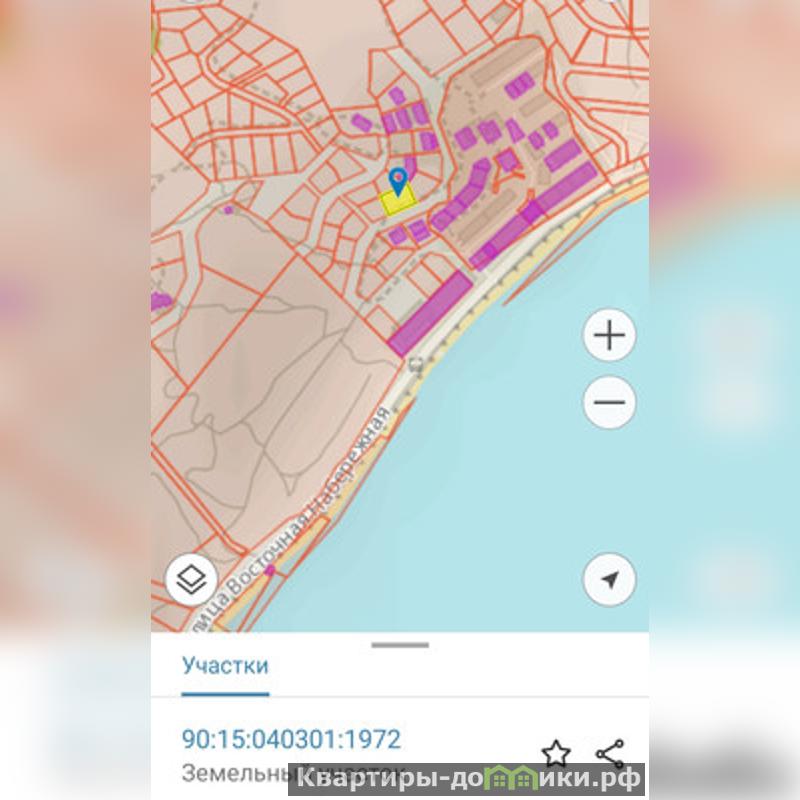Zoom out of the map
The width and height of the screenshot is (800, 800).
click(609, 403)
